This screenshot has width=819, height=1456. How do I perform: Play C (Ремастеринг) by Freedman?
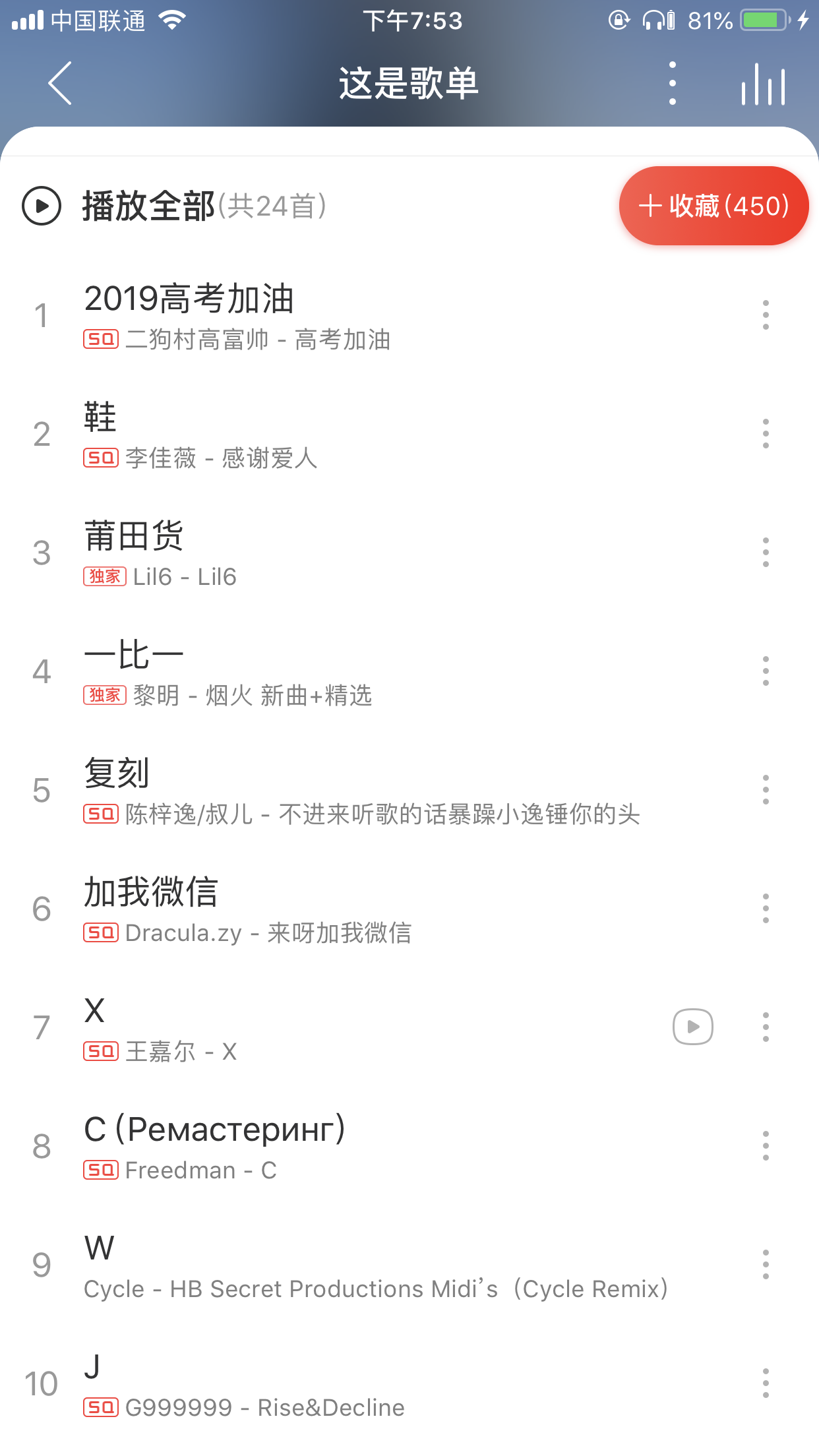point(330,1146)
